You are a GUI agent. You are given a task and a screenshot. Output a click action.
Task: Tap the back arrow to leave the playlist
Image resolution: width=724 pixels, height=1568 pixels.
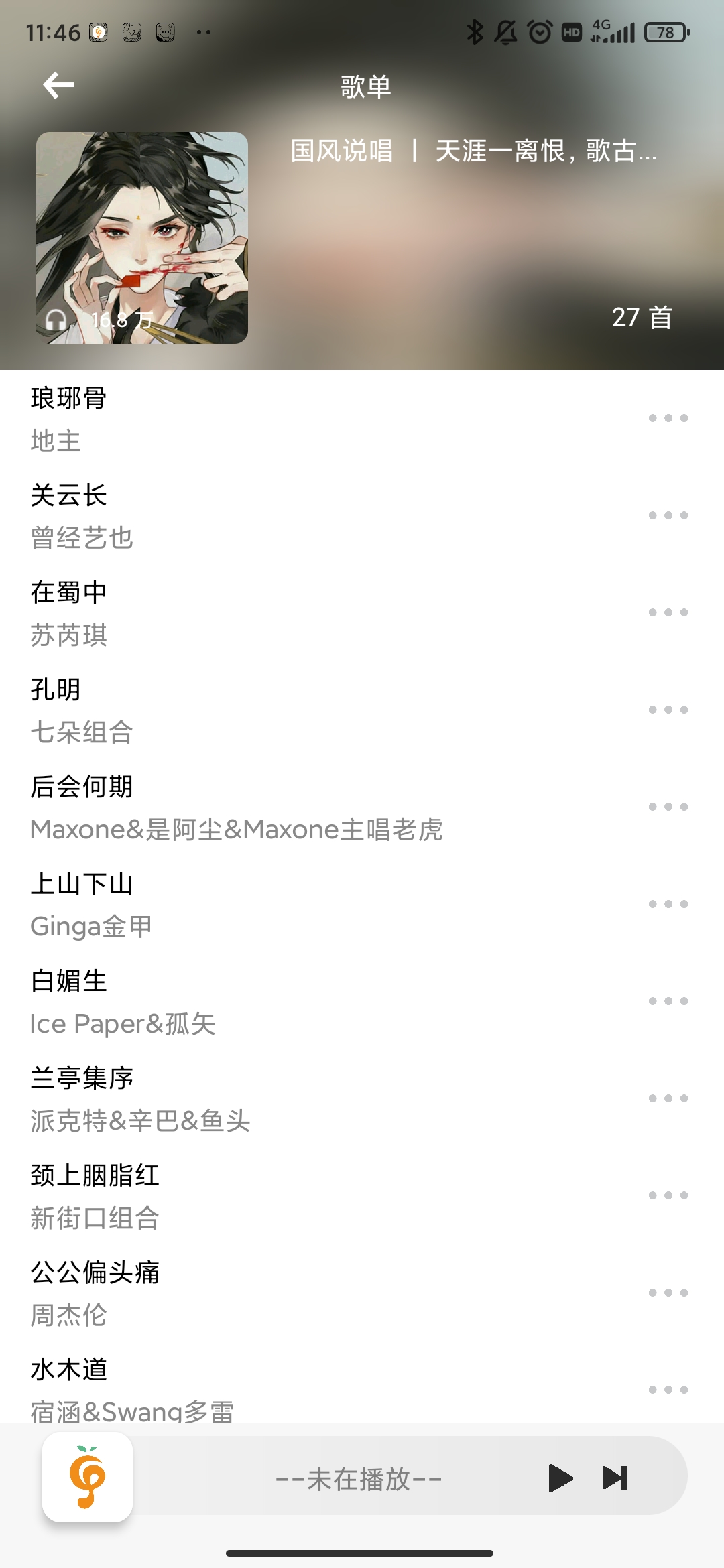coord(59,86)
